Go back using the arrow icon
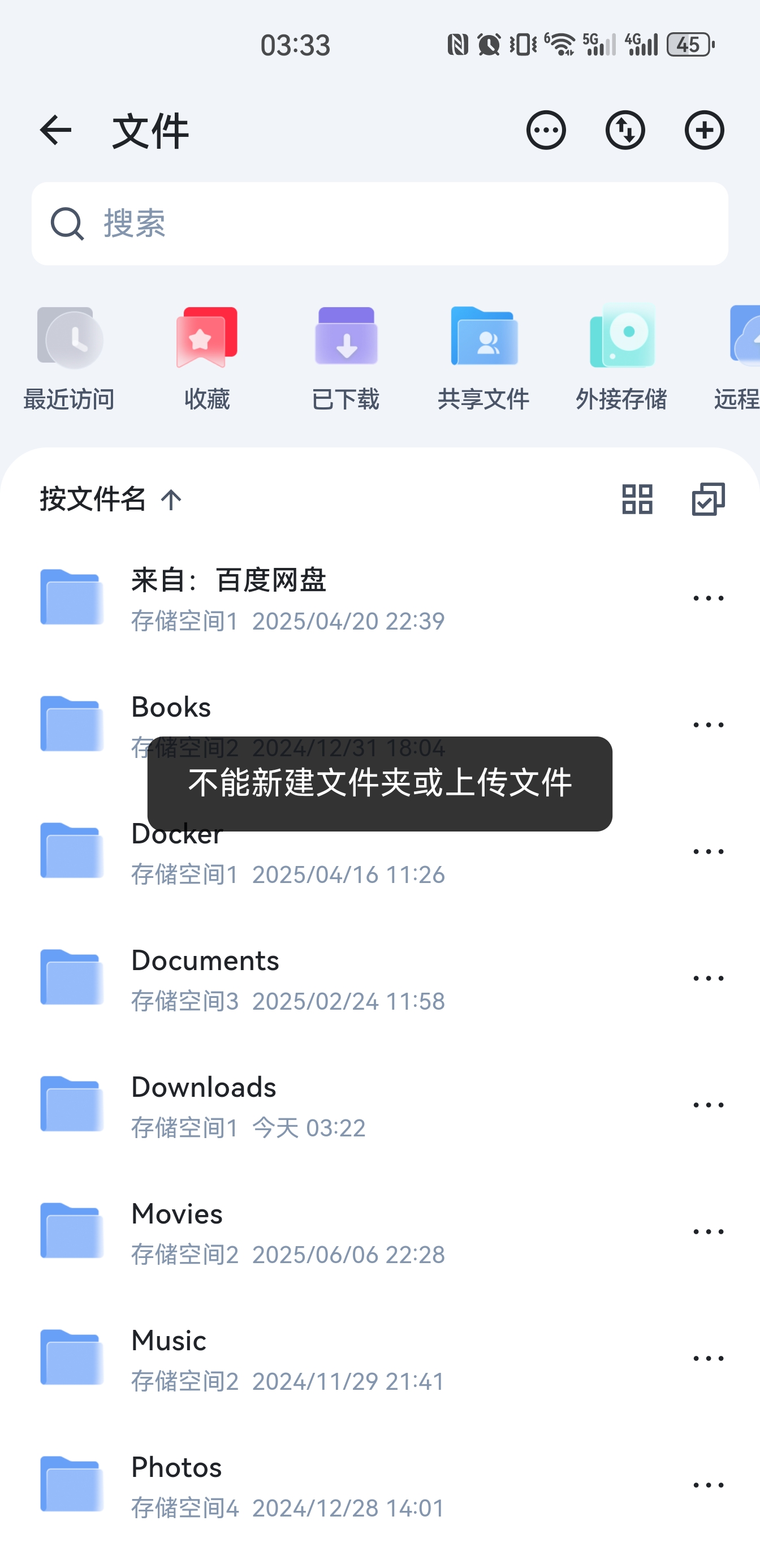 (x=55, y=130)
